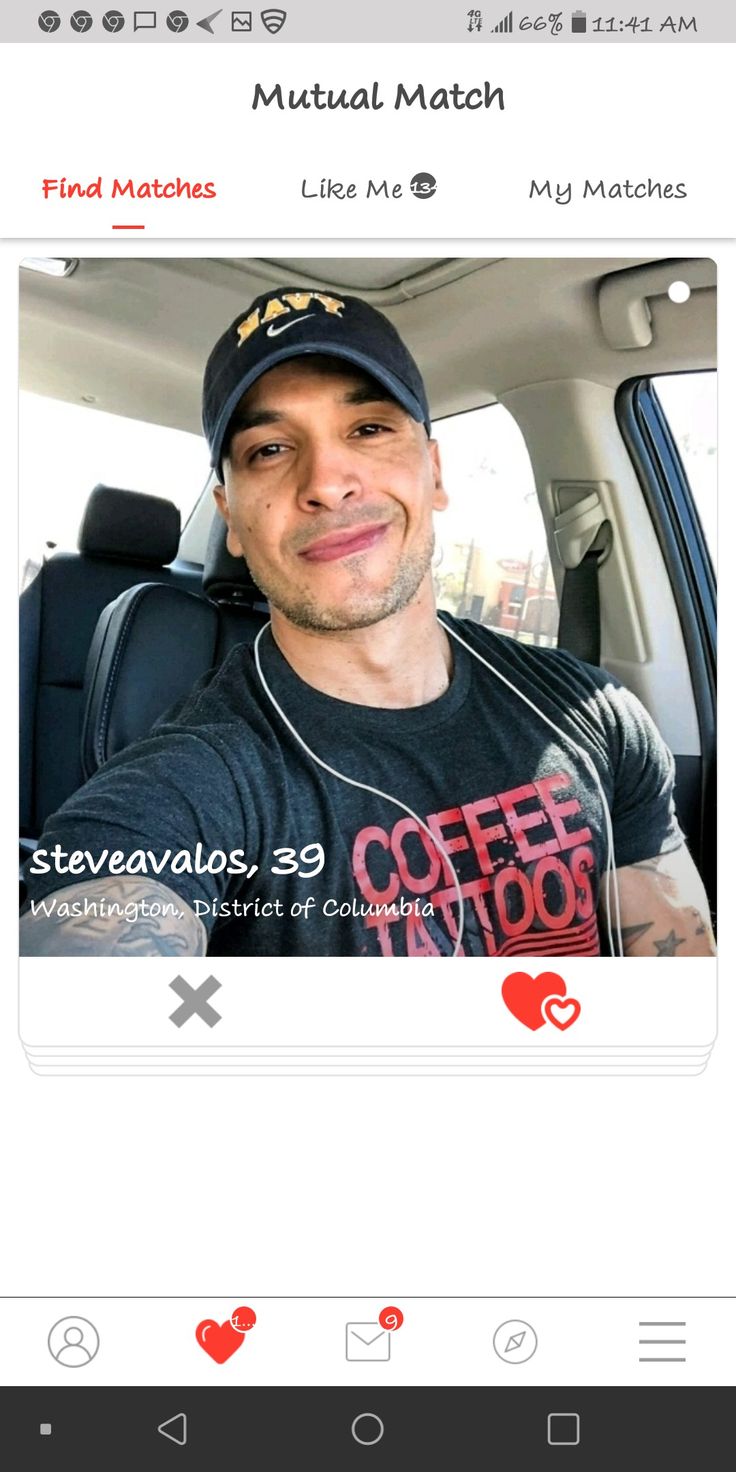Open the heart matches item in bottom bar
Viewport: 736px width, 1472px height.
point(221,1341)
